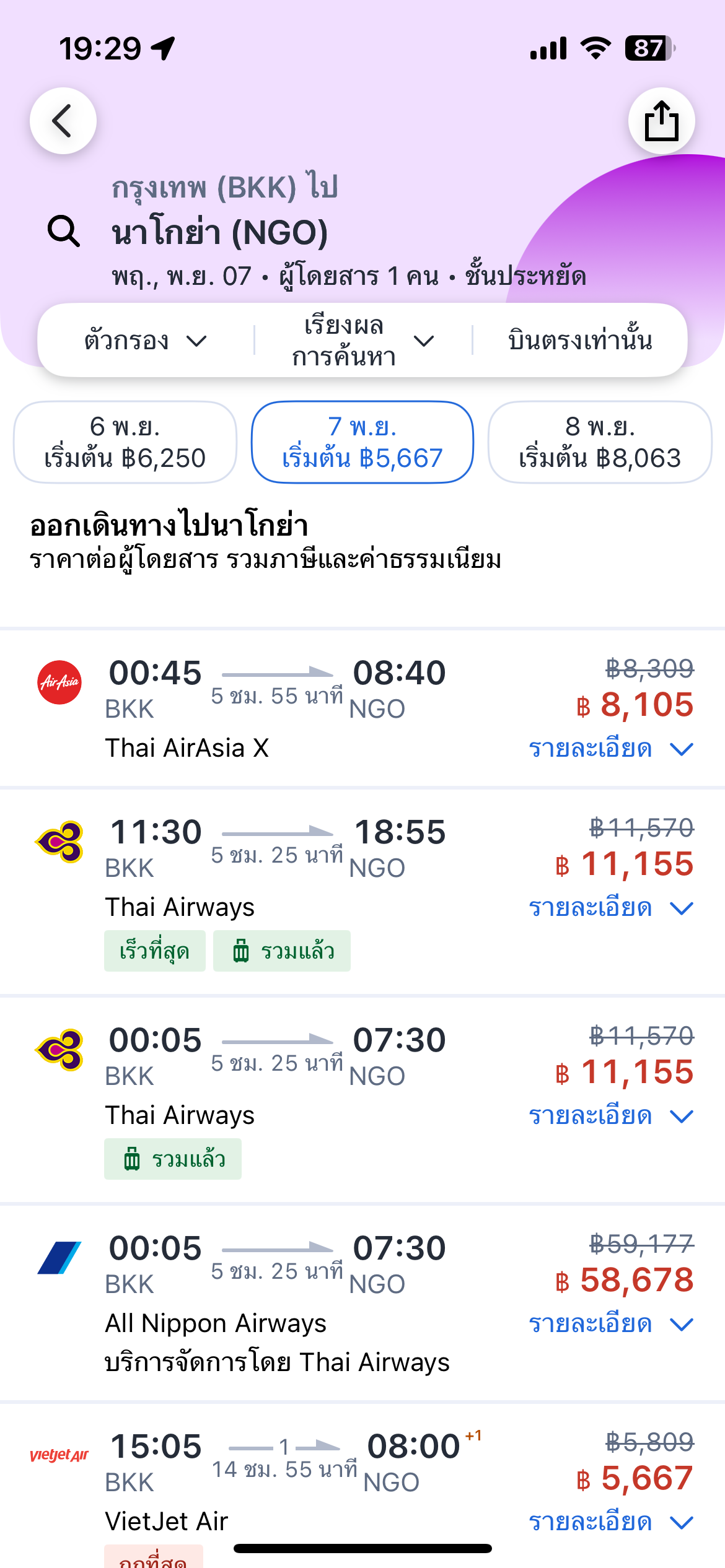Select the 6 พ.ย. date starting ฿6,250
Viewport: 725px width, 1568px height.
(125, 442)
